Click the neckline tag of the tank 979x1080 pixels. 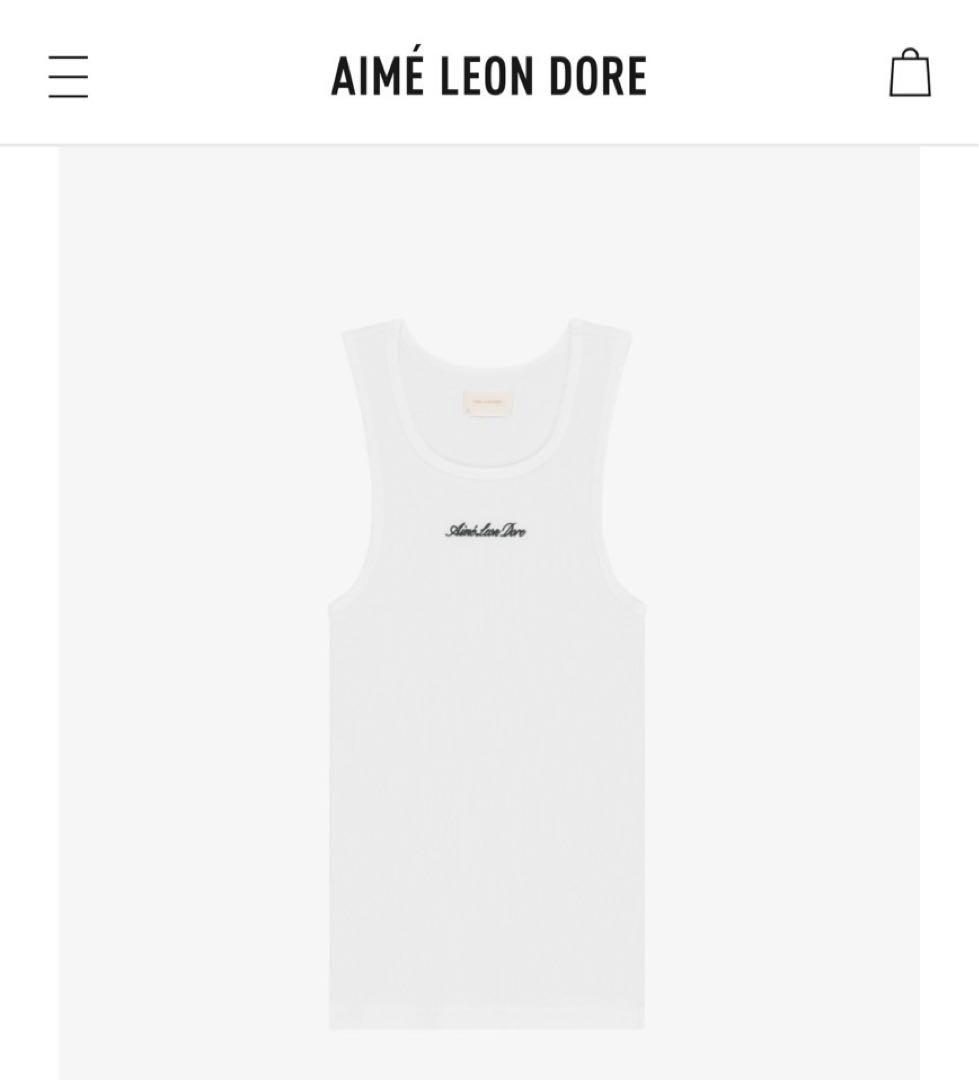[x=487, y=404]
